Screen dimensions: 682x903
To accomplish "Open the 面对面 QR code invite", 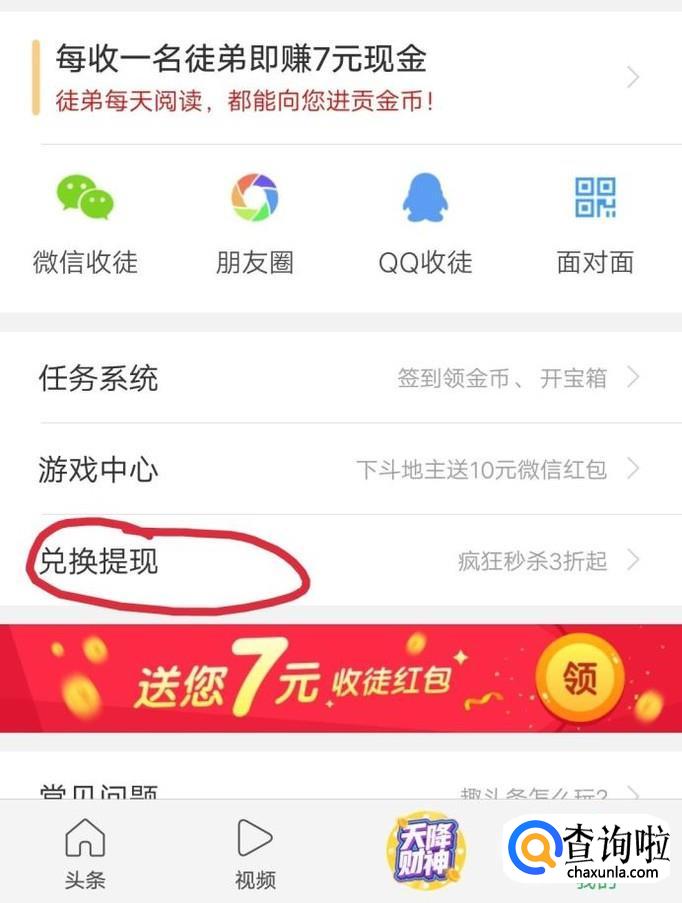I will coord(595,224).
